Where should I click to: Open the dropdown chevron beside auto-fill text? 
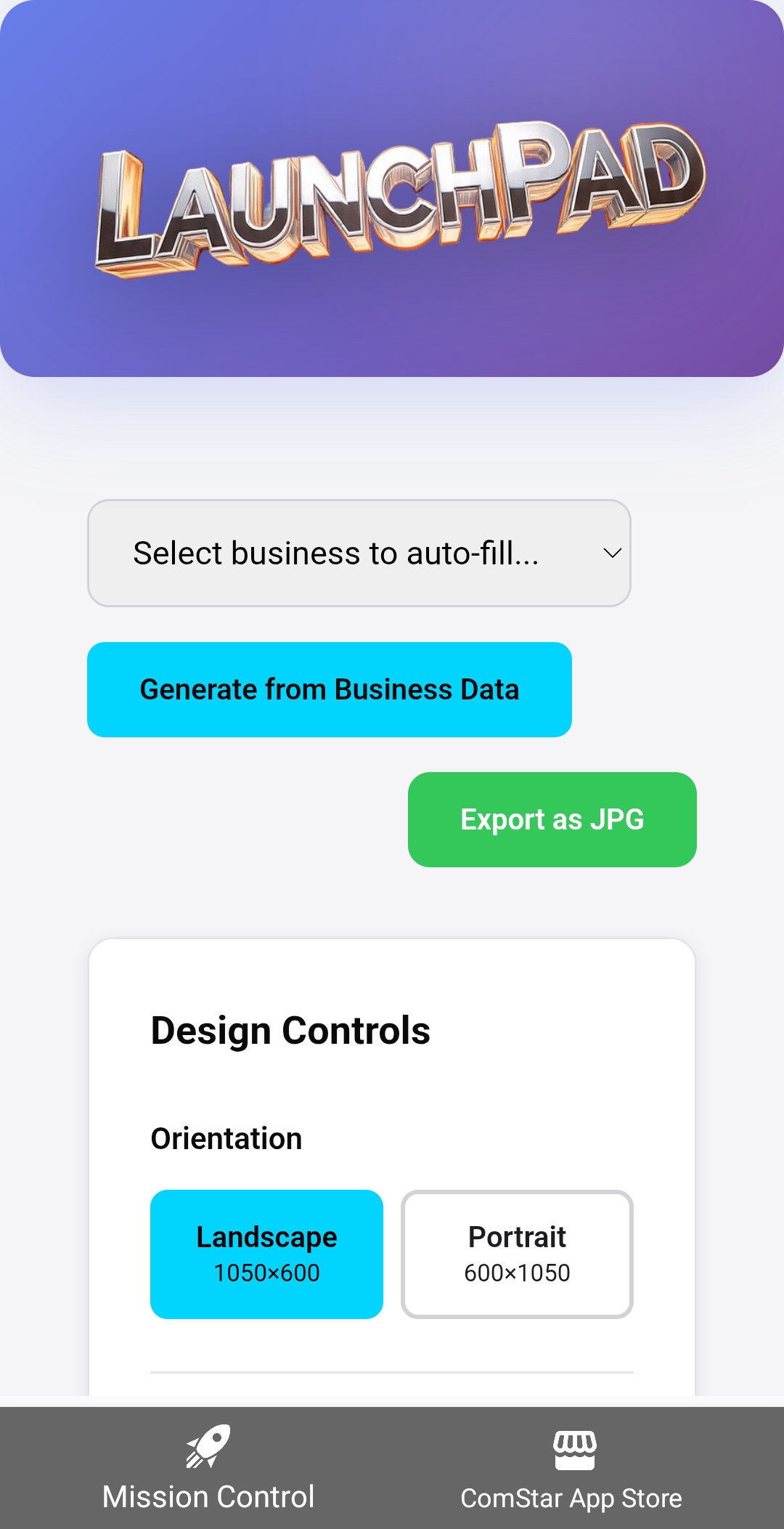pos(612,552)
